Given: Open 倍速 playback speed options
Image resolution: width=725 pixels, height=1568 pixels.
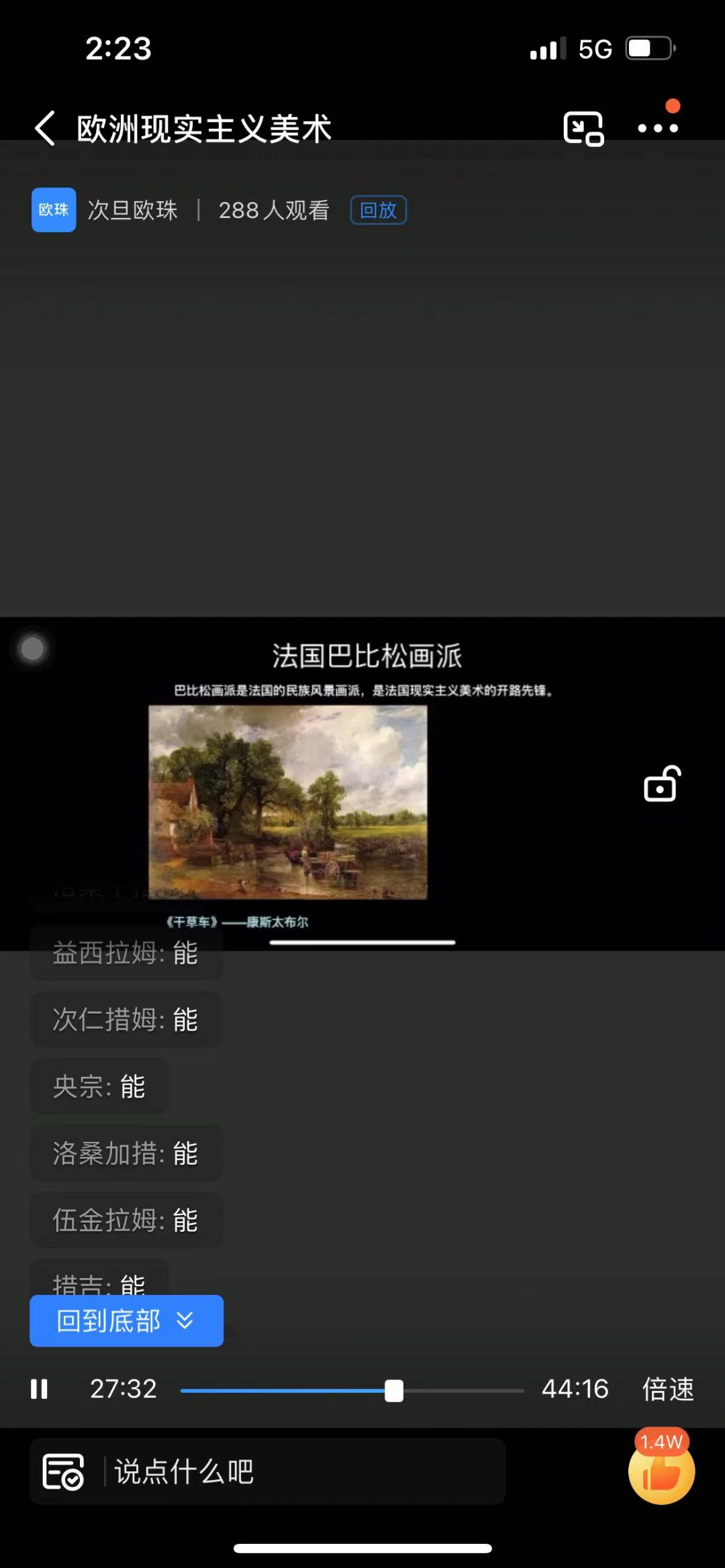Looking at the screenshot, I should [x=667, y=1389].
